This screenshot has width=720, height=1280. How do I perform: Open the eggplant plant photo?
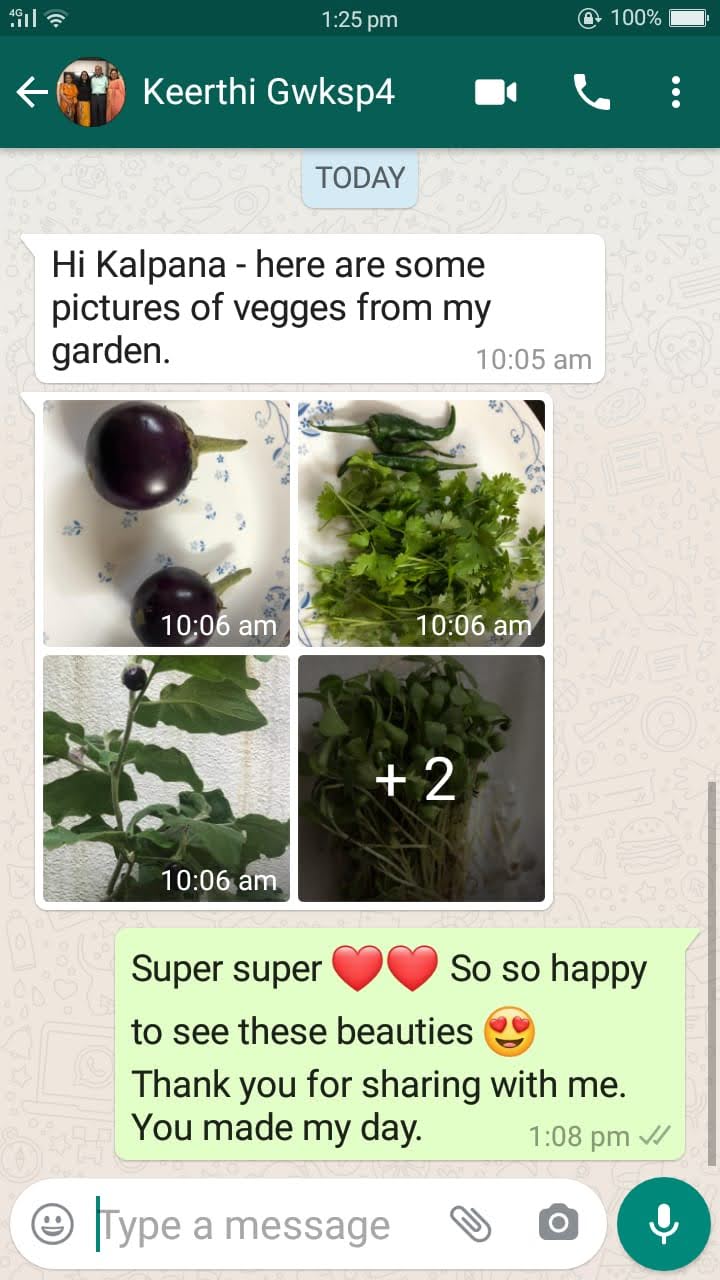(166, 778)
